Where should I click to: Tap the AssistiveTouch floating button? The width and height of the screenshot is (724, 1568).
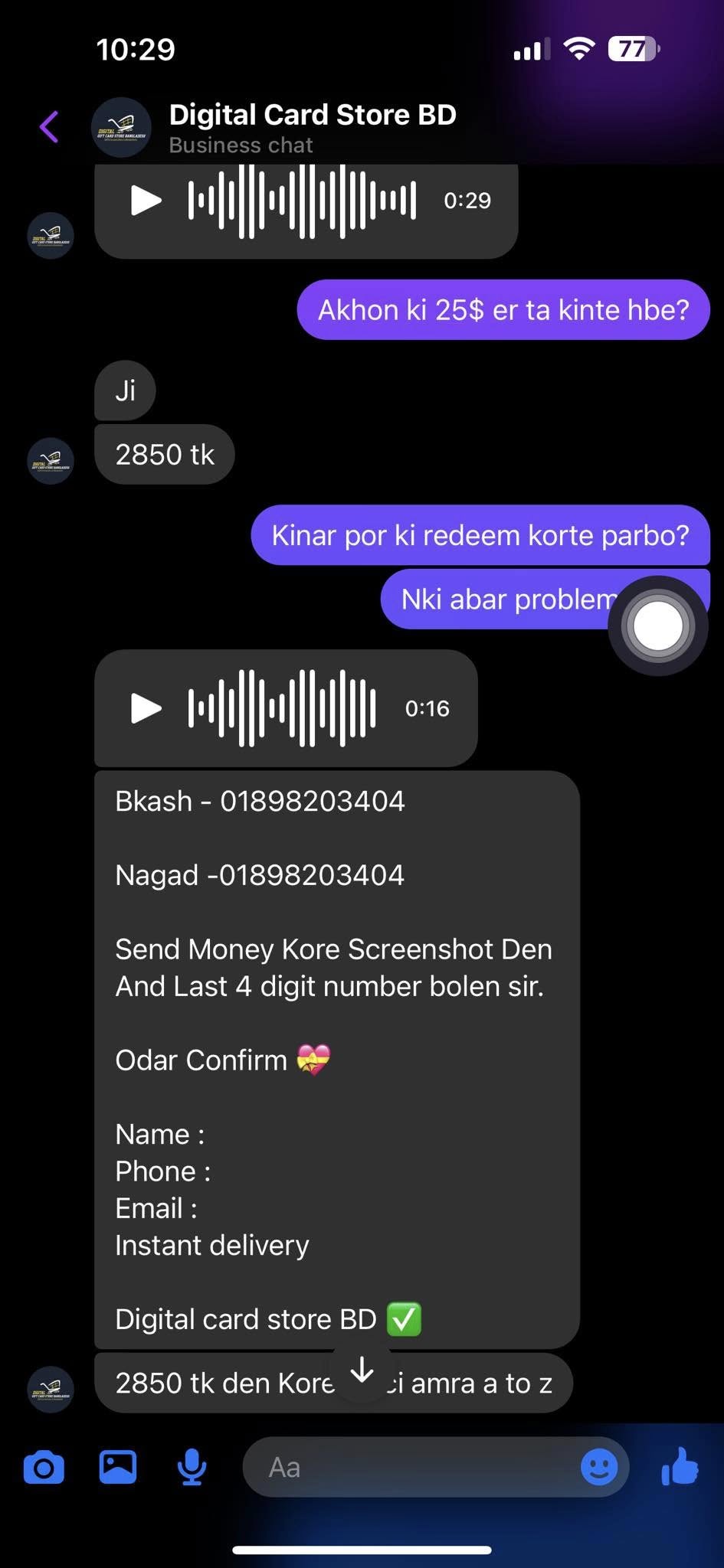(x=658, y=626)
